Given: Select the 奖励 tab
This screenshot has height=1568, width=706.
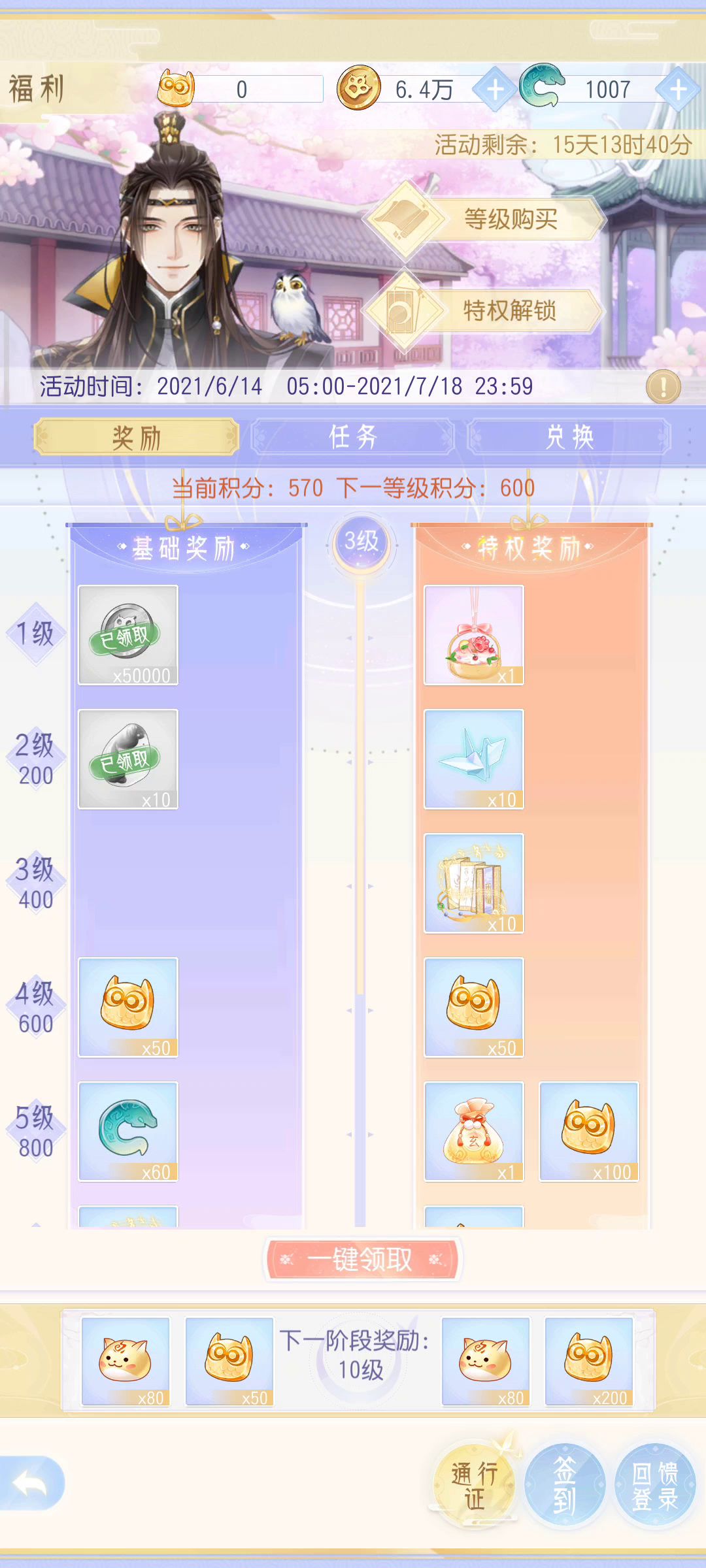Looking at the screenshot, I should tap(136, 437).
